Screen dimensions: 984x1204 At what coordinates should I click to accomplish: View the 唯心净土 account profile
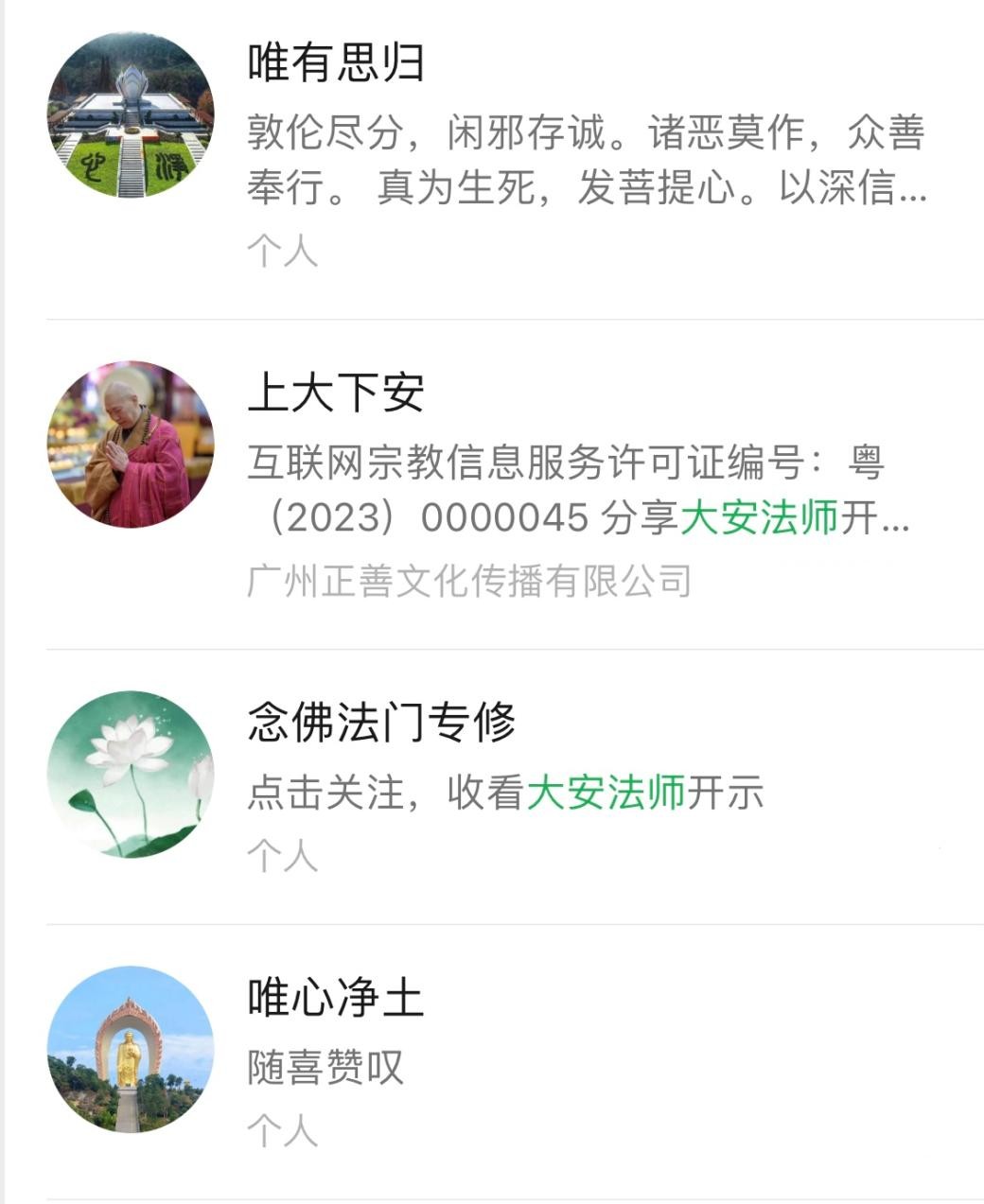click(x=336, y=997)
